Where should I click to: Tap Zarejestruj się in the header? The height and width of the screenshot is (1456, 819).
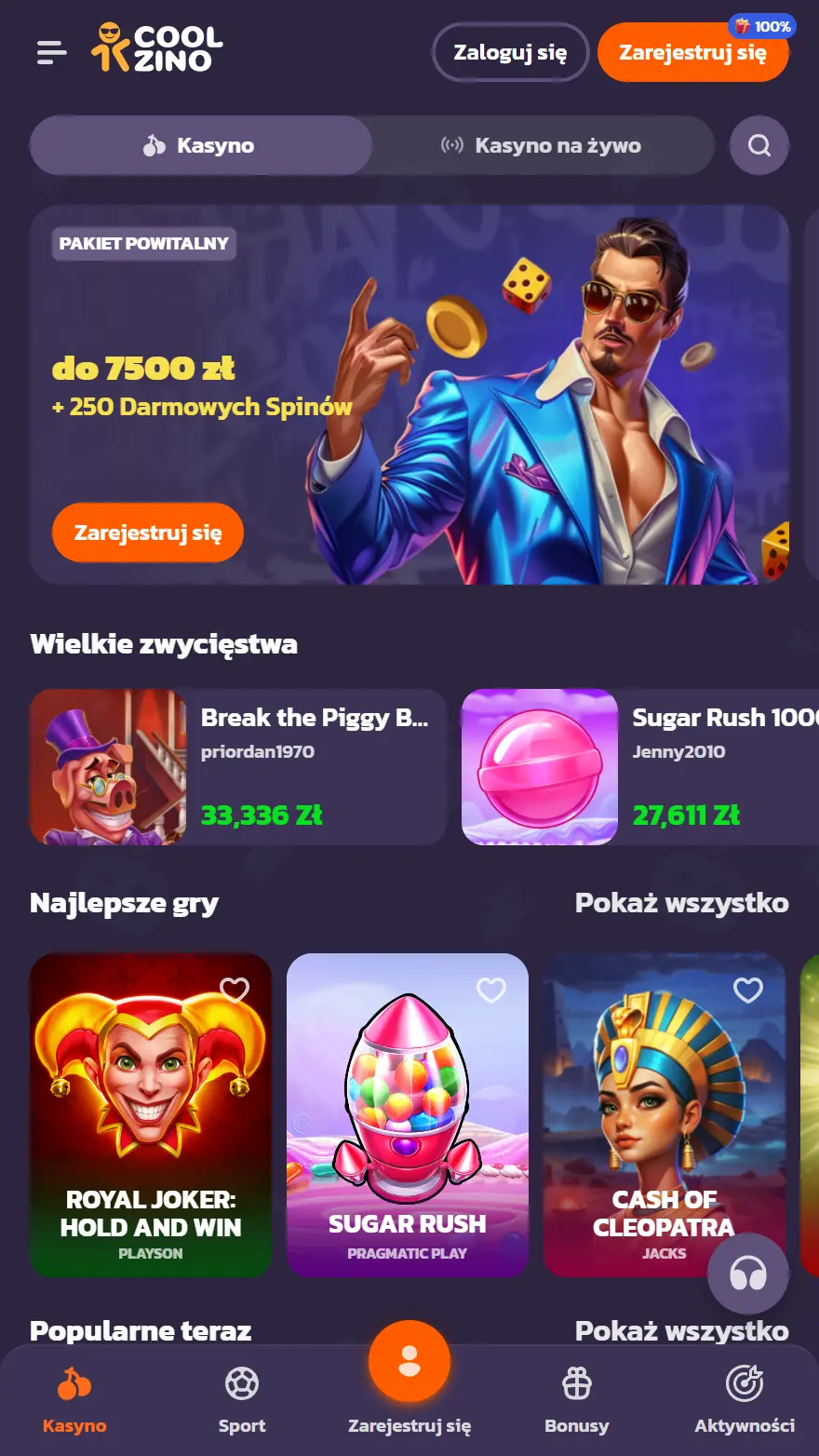(692, 53)
